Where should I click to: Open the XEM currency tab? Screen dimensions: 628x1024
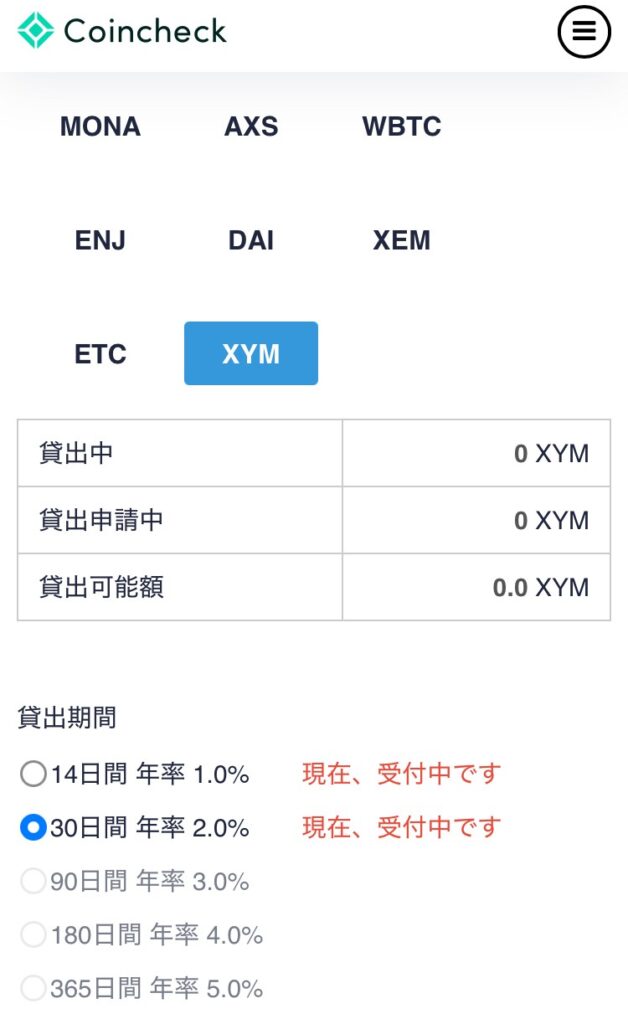pos(401,241)
